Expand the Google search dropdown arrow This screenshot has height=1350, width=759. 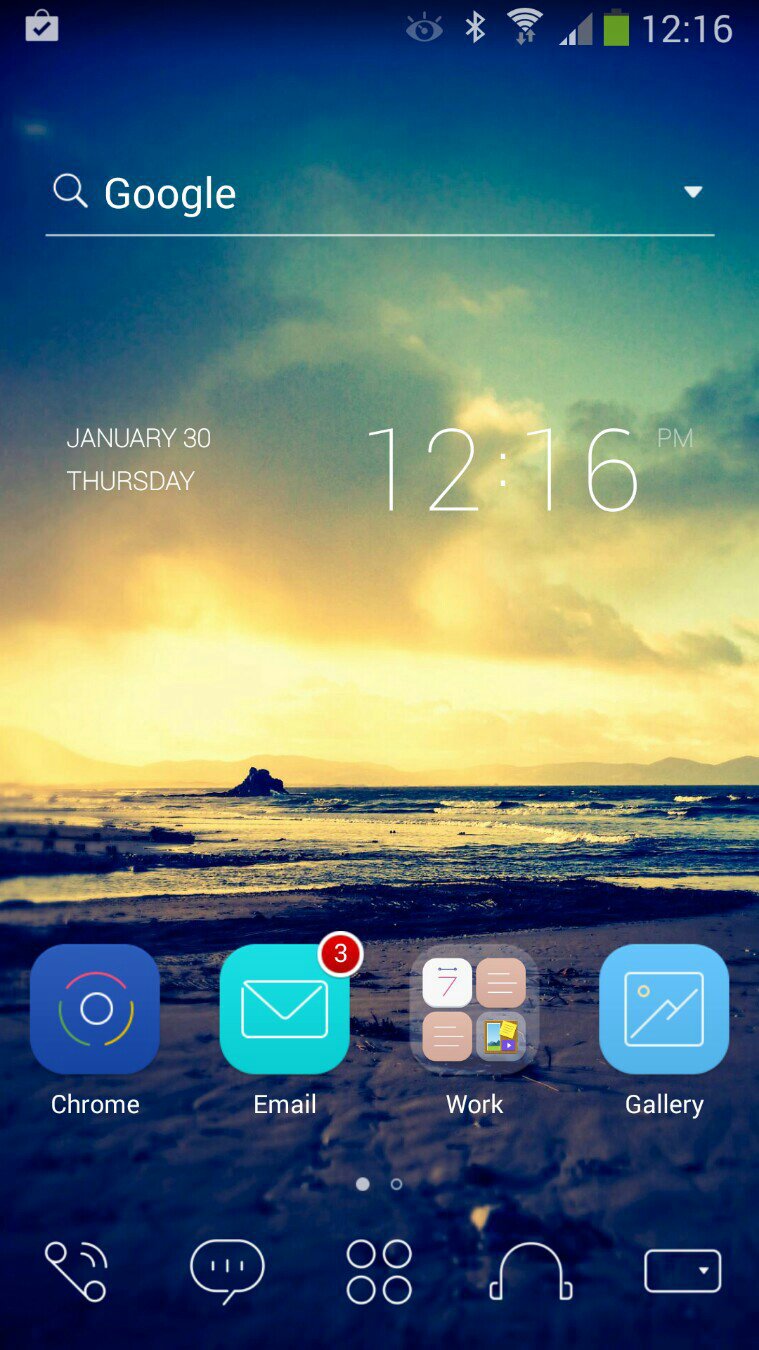click(x=693, y=192)
